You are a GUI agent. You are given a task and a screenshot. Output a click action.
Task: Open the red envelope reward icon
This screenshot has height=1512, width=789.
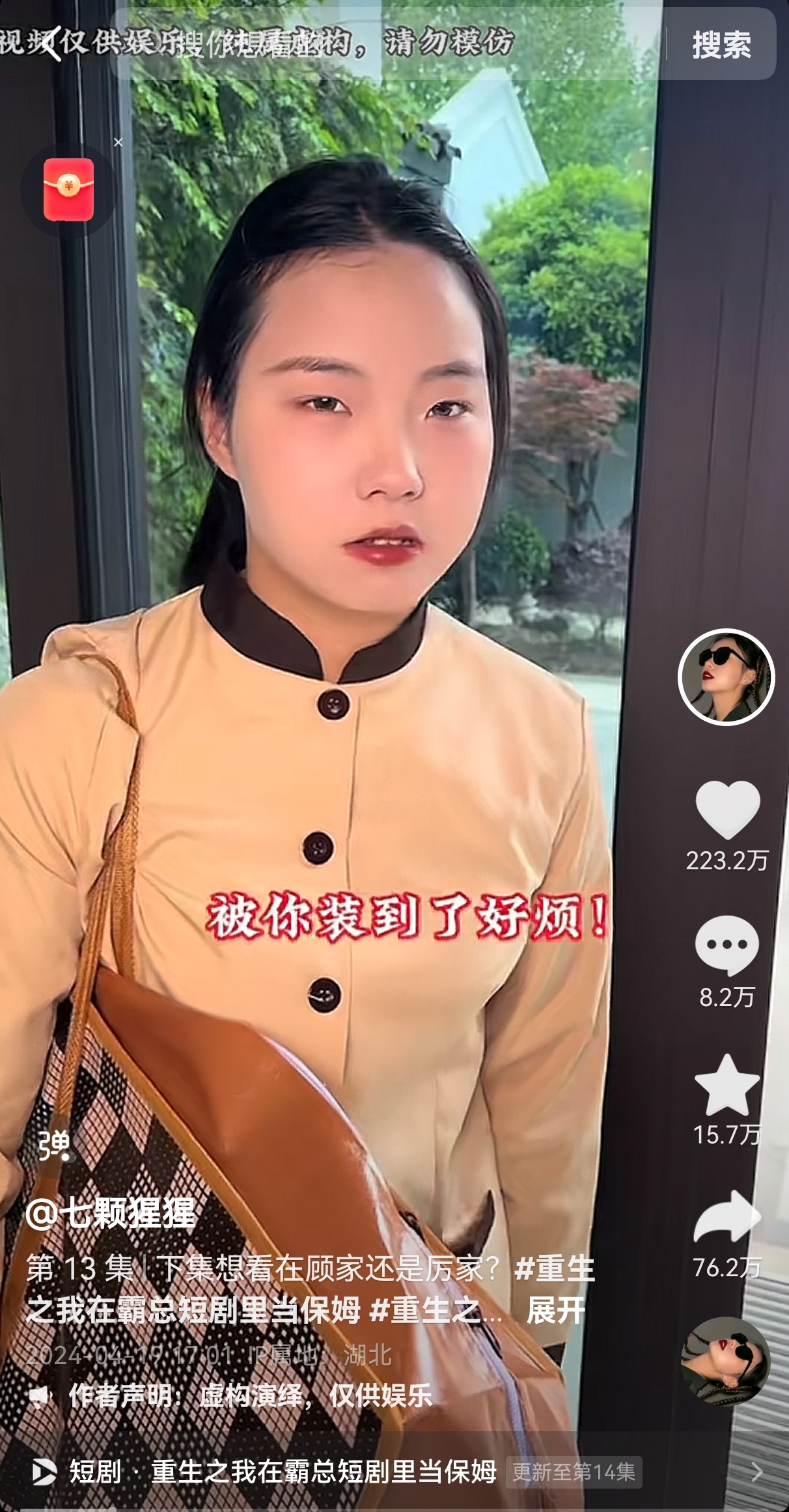(69, 189)
